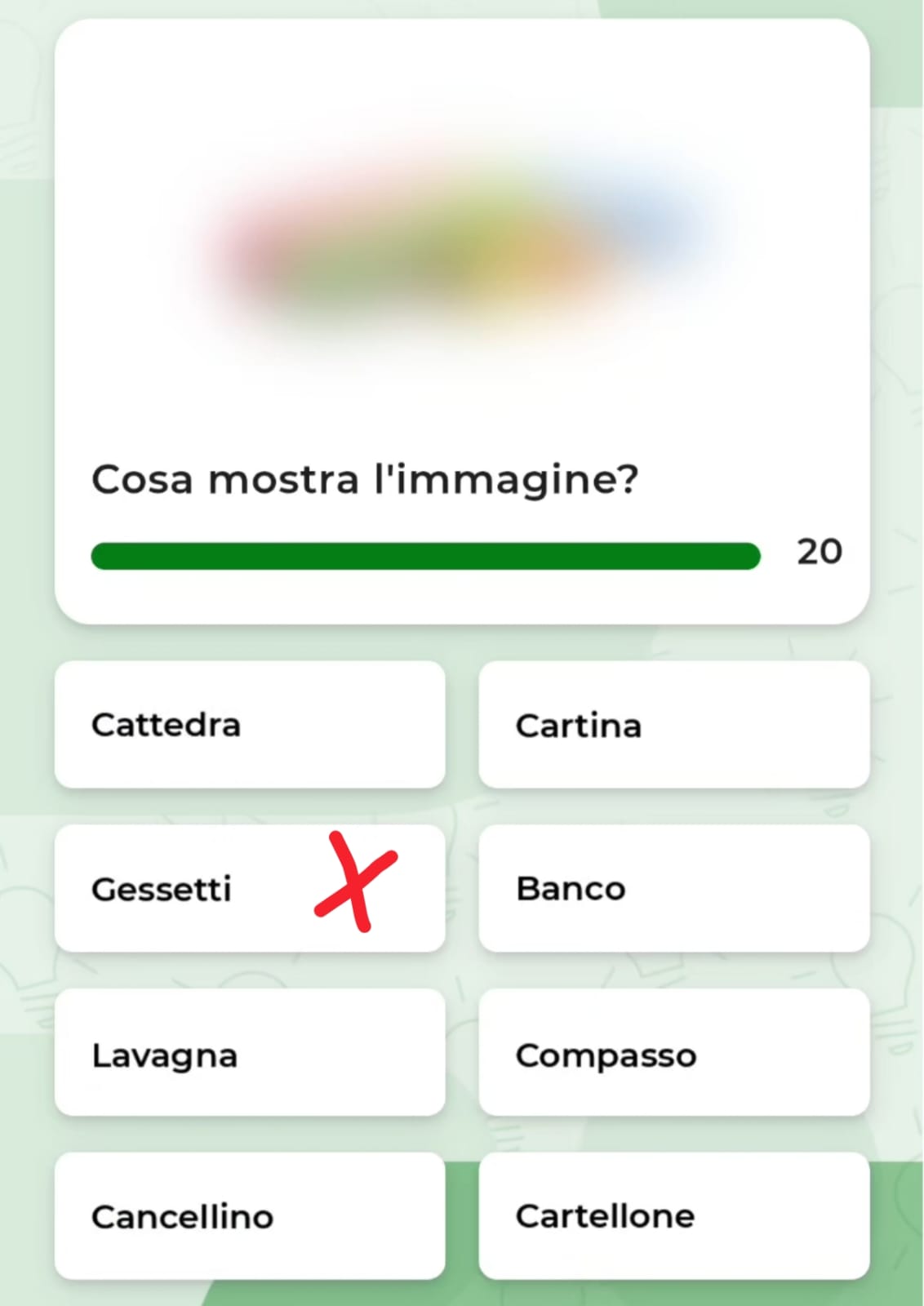This screenshot has width=924, height=1306.
Task: Tap the Cartellone answer button
Action: tap(673, 1216)
